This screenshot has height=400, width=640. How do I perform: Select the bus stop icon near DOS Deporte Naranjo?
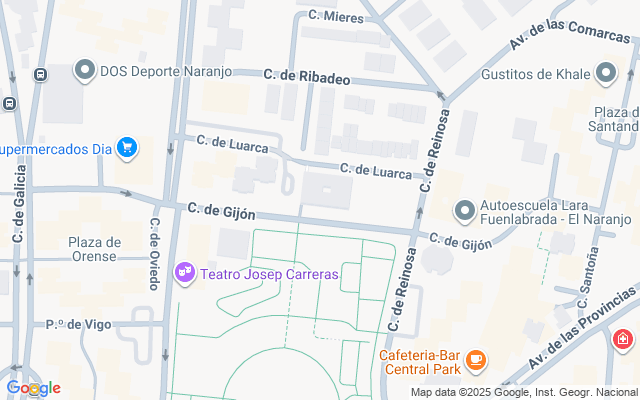click(40, 74)
